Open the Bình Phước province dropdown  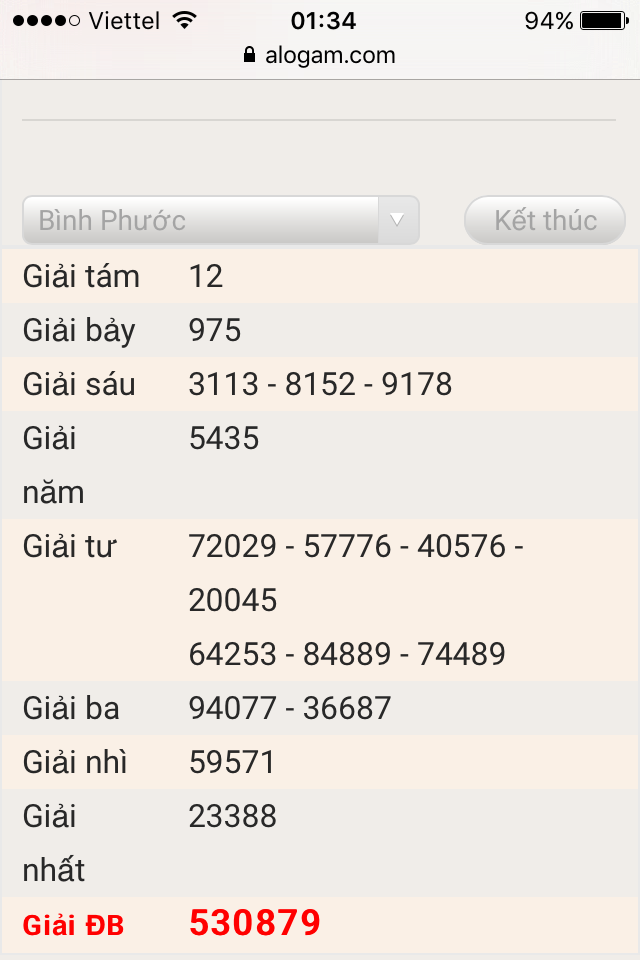pyautogui.click(x=221, y=220)
